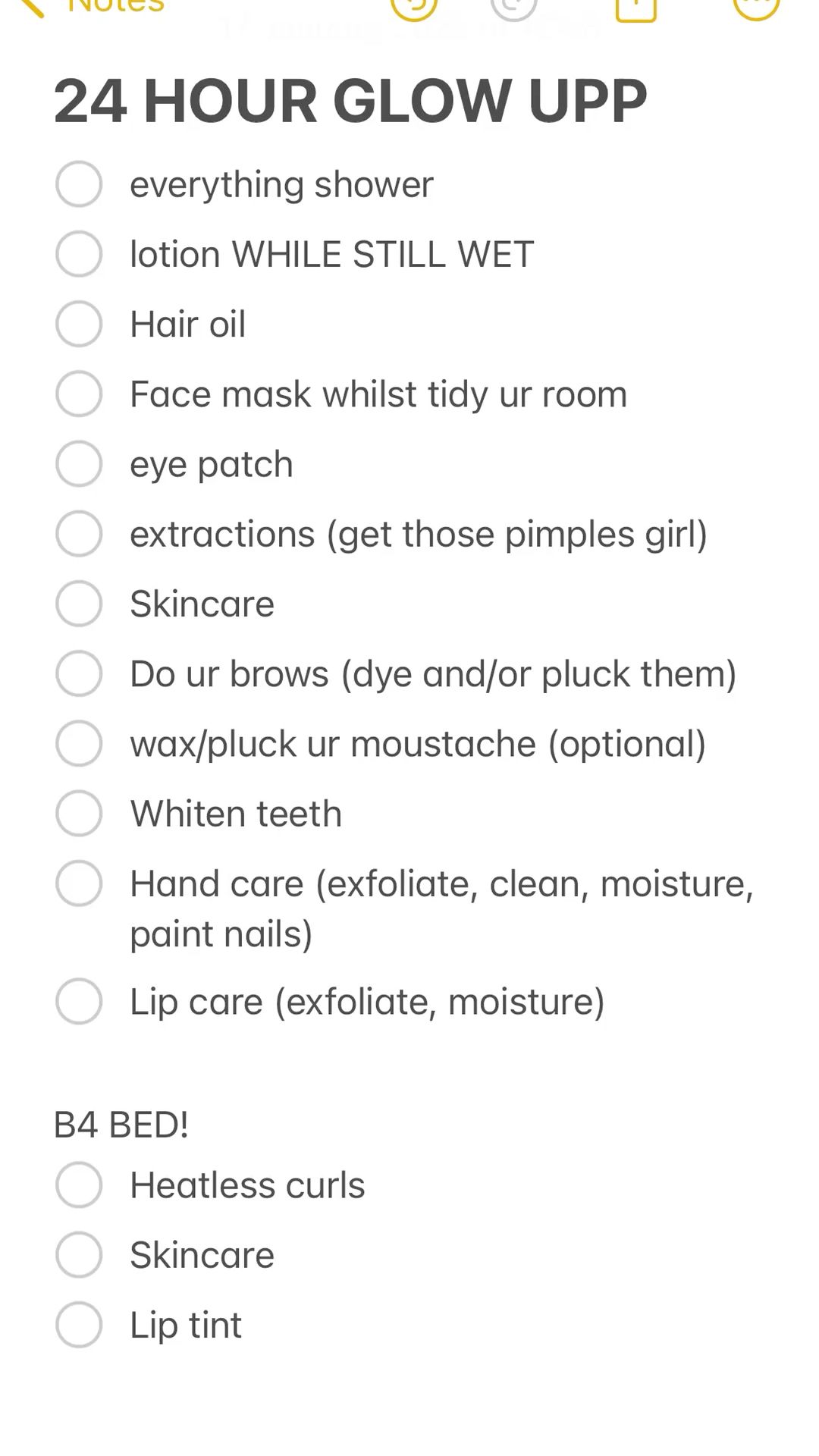Tick the Hand care checkbox
Image resolution: width=819 pixels, height=1456 pixels.
(79, 883)
